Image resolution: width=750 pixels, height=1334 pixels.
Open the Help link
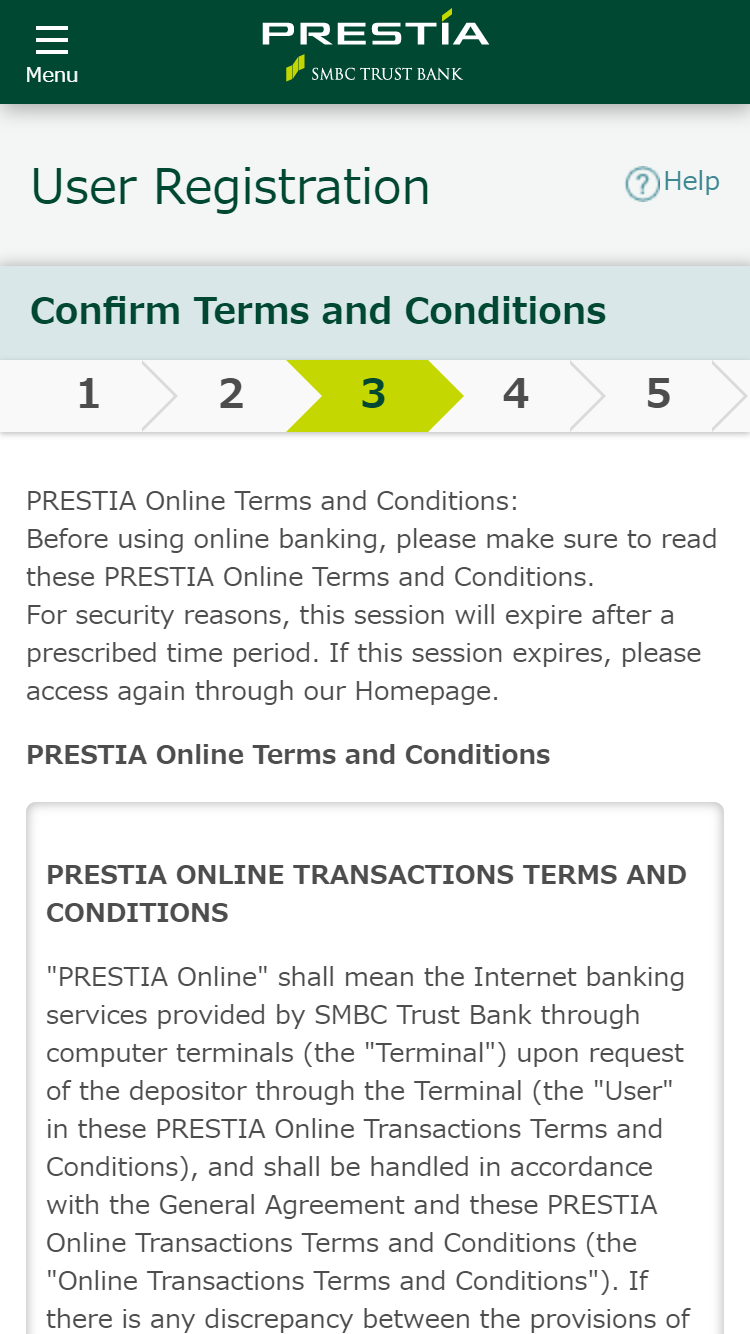[x=673, y=183]
